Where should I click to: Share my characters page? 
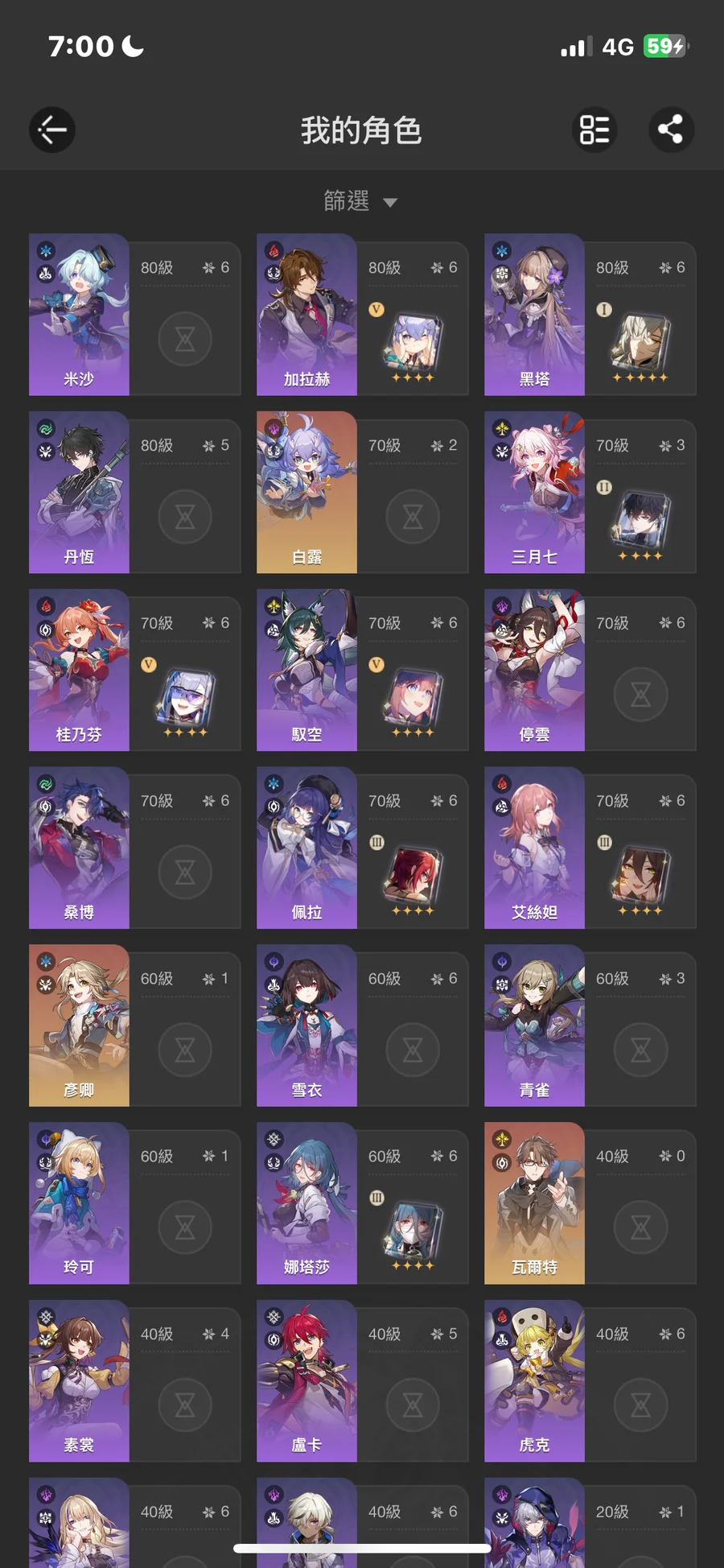(x=671, y=130)
